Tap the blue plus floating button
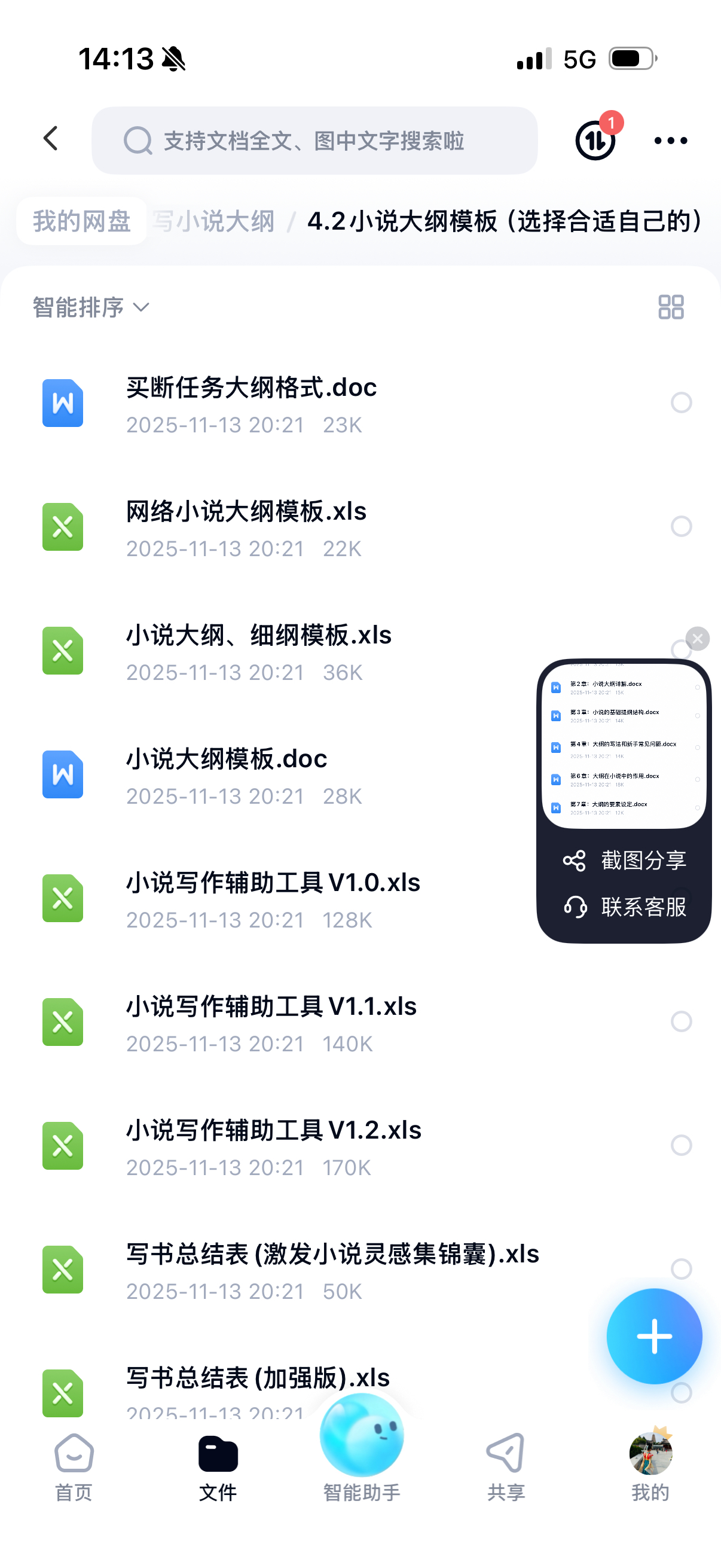 pyautogui.click(x=654, y=1336)
